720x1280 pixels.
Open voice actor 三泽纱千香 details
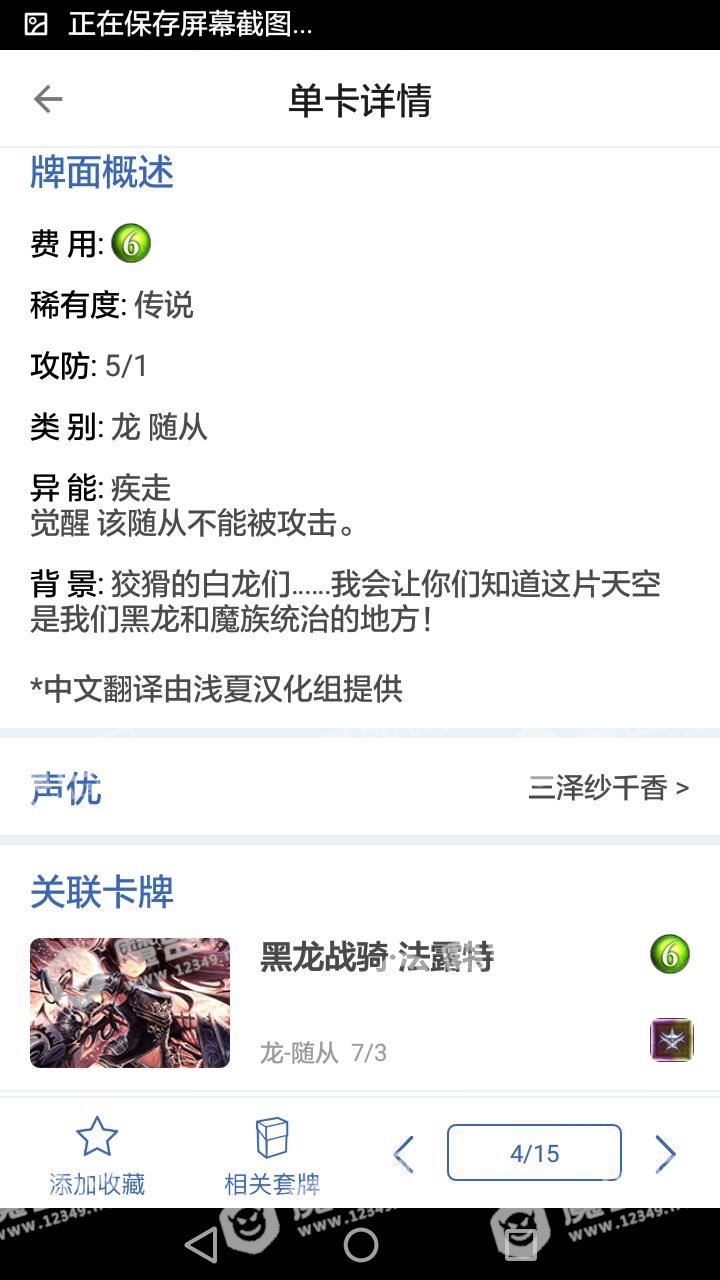pos(608,788)
